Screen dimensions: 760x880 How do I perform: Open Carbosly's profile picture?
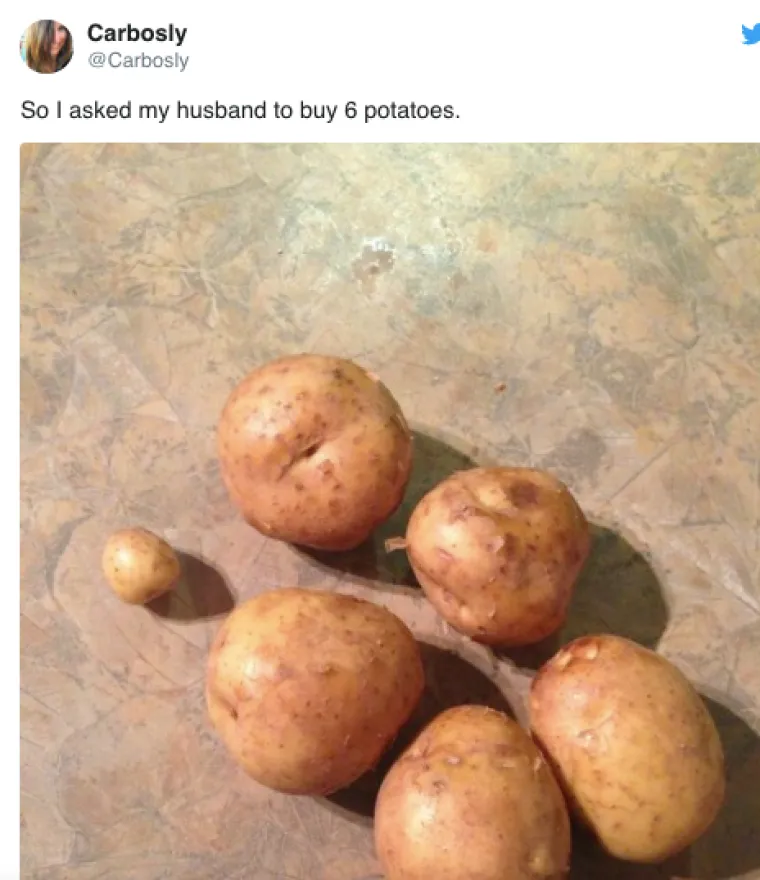tap(46, 46)
